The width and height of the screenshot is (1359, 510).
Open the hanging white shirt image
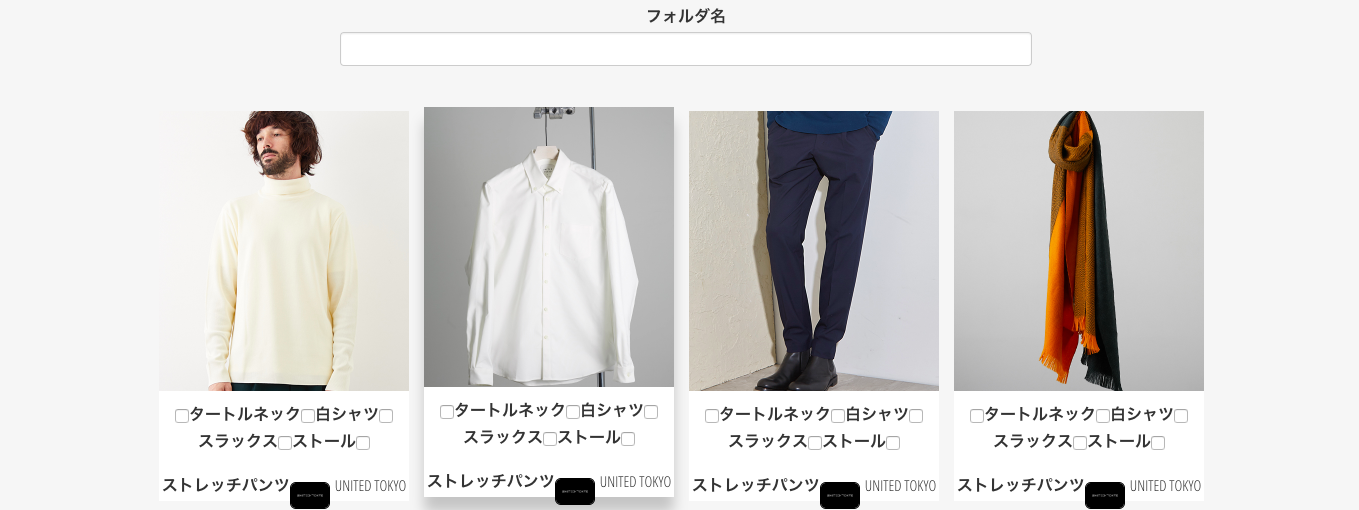tap(549, 246)
